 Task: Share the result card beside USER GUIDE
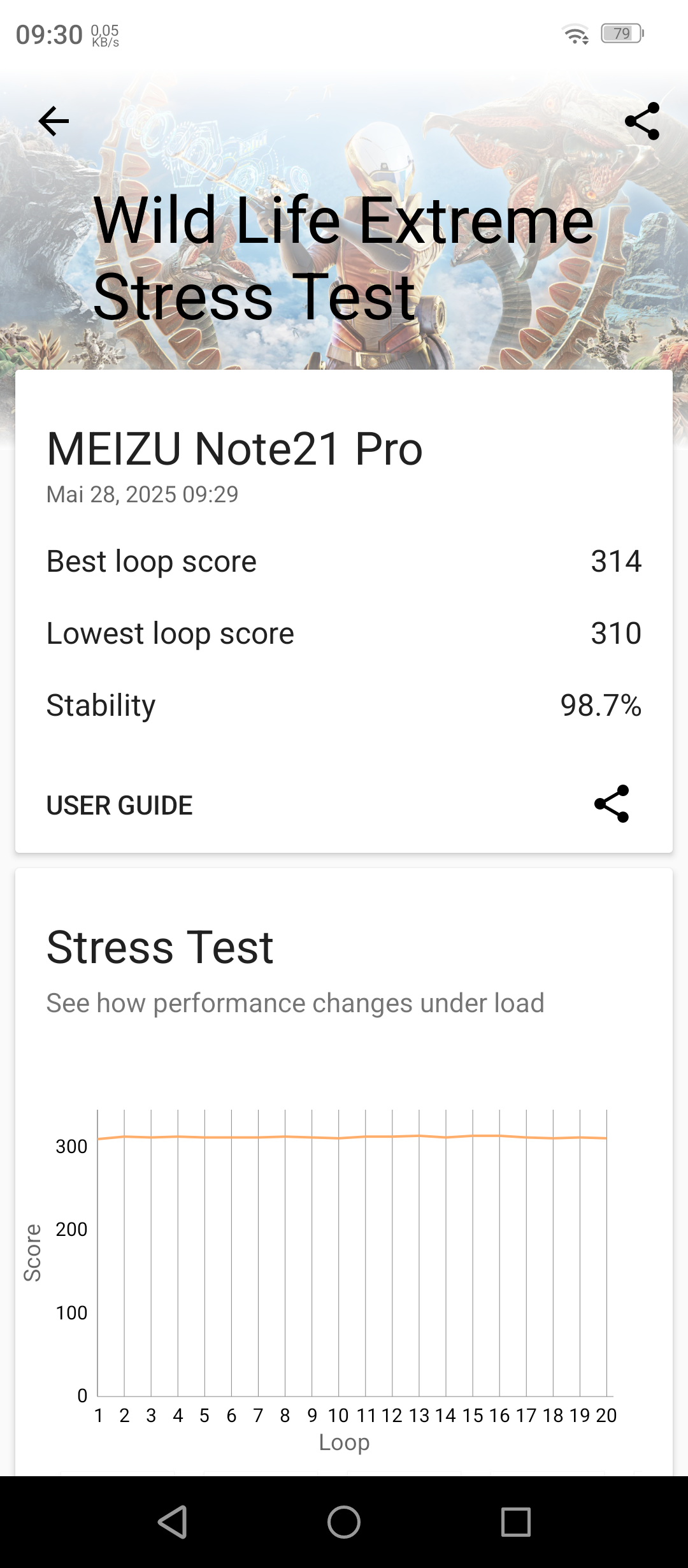pos(612,804)
